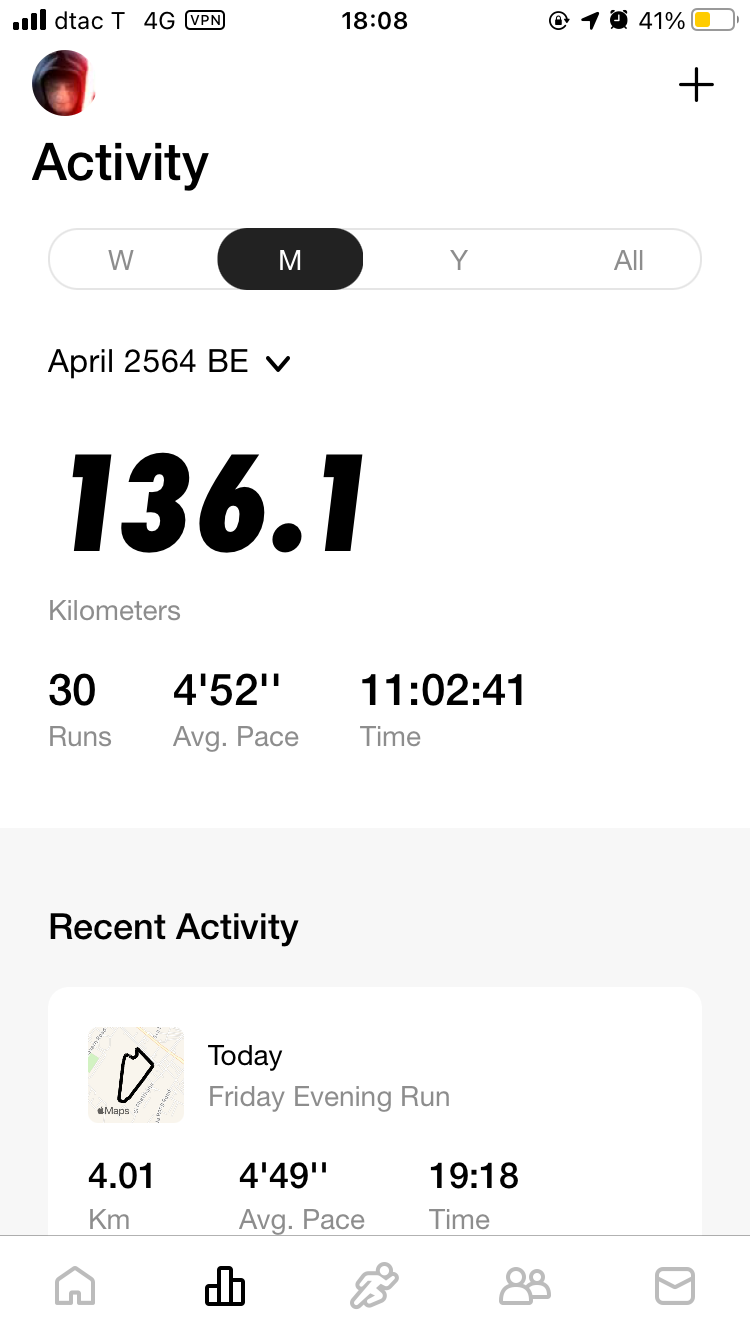
Task: Select the monthly M view
Action: (290, 260)
